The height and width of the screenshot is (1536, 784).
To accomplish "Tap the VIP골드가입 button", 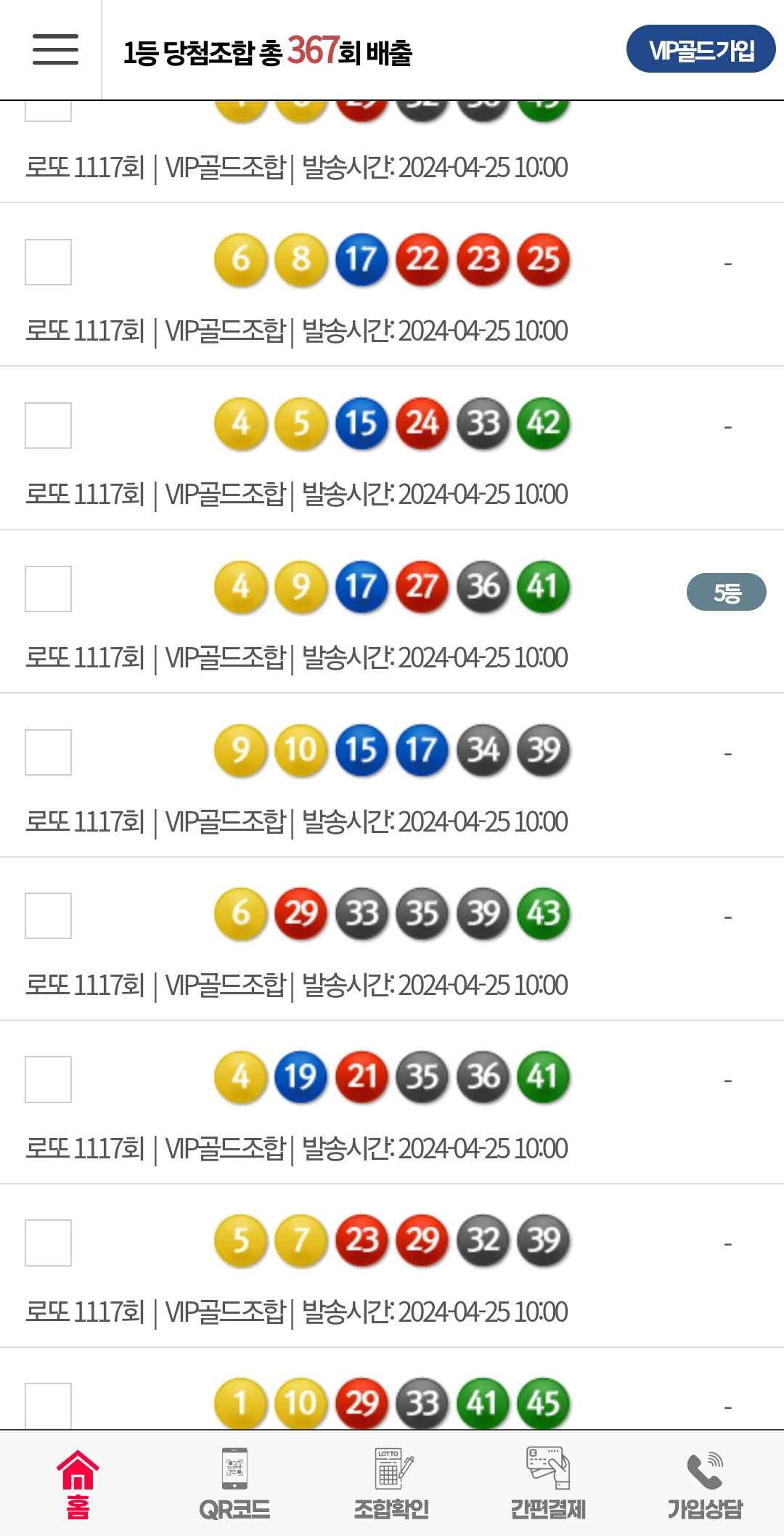I will coord(701,49).
